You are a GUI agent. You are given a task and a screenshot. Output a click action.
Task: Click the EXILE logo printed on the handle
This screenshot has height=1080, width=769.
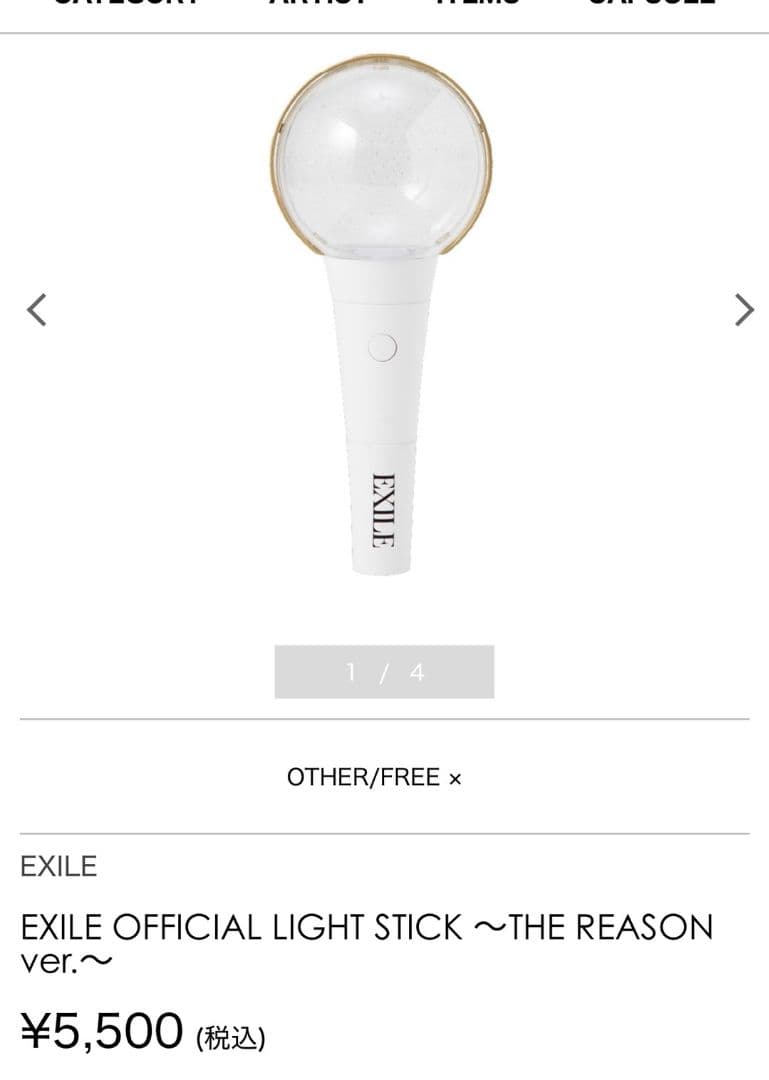383,512
